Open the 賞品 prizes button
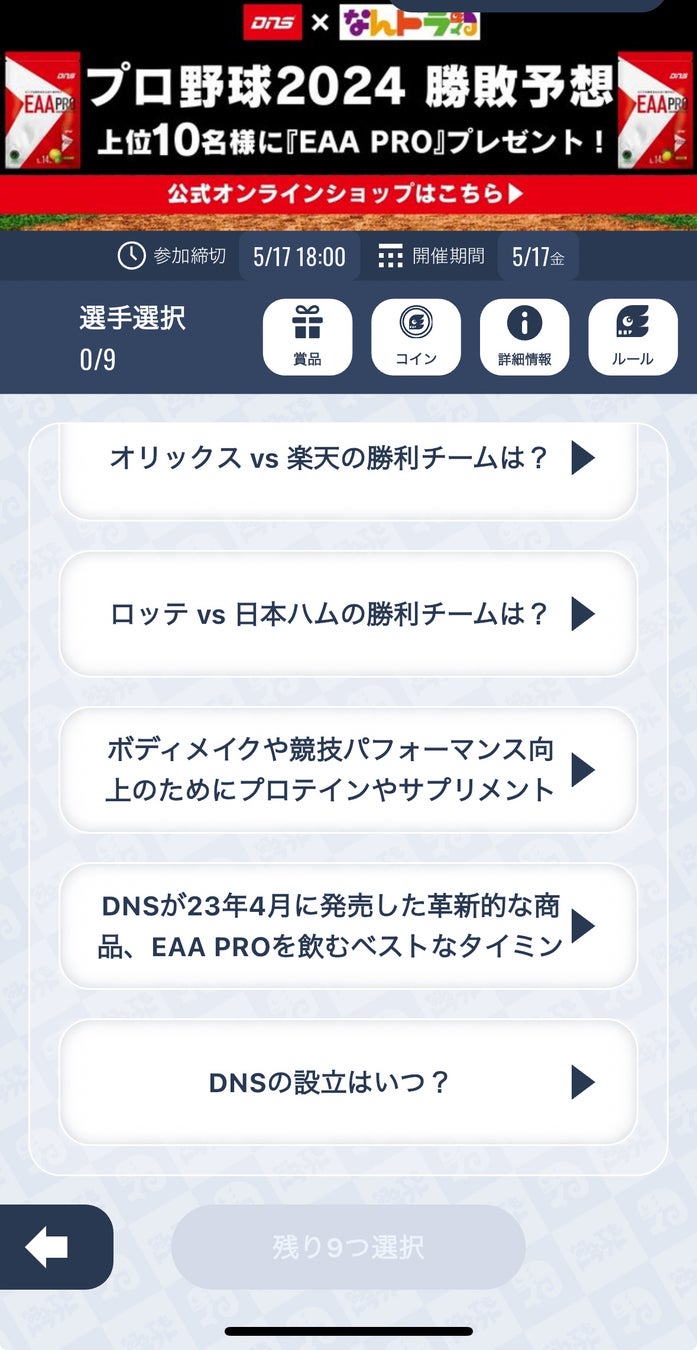697x1350 pixels. pos(307,337)
